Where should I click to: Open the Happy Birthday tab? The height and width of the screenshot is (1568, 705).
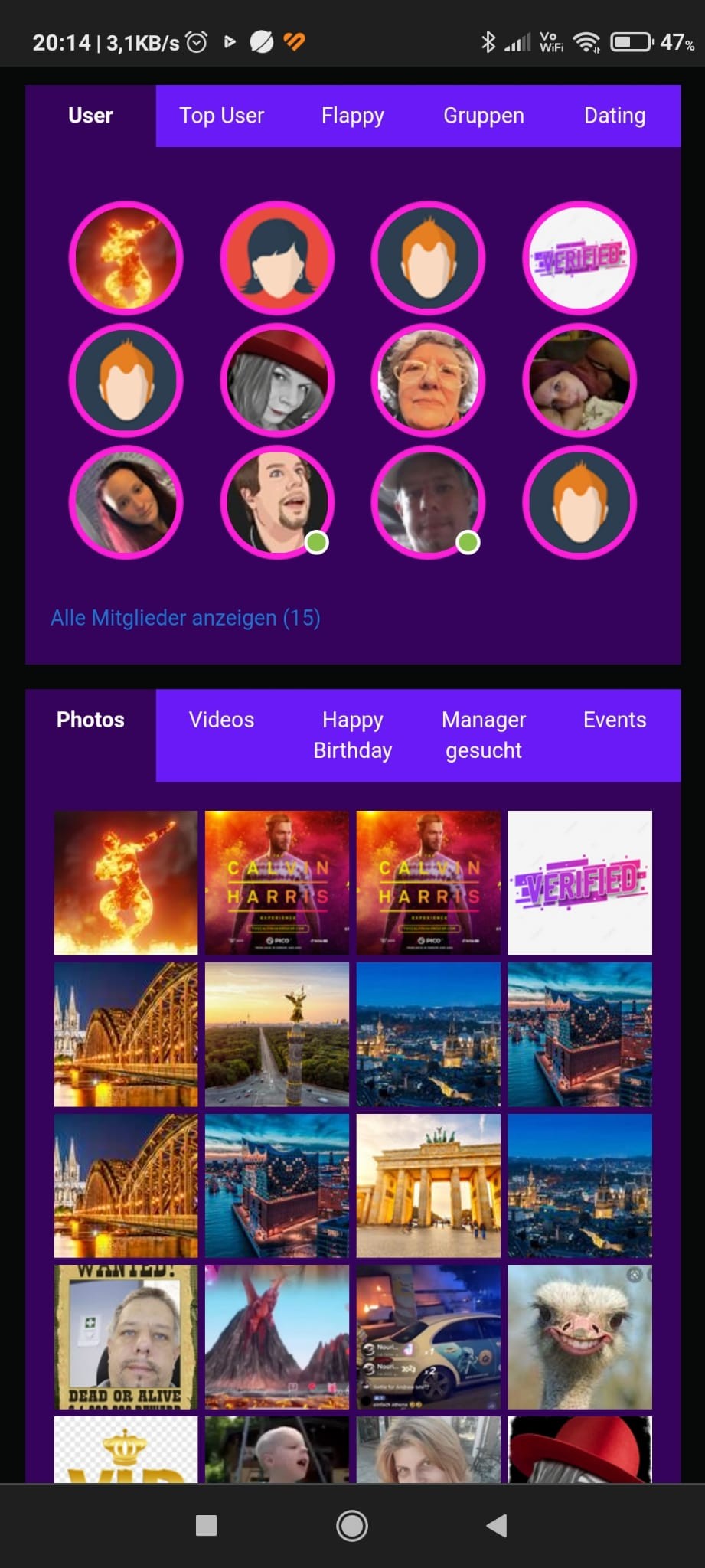point(352,735)
